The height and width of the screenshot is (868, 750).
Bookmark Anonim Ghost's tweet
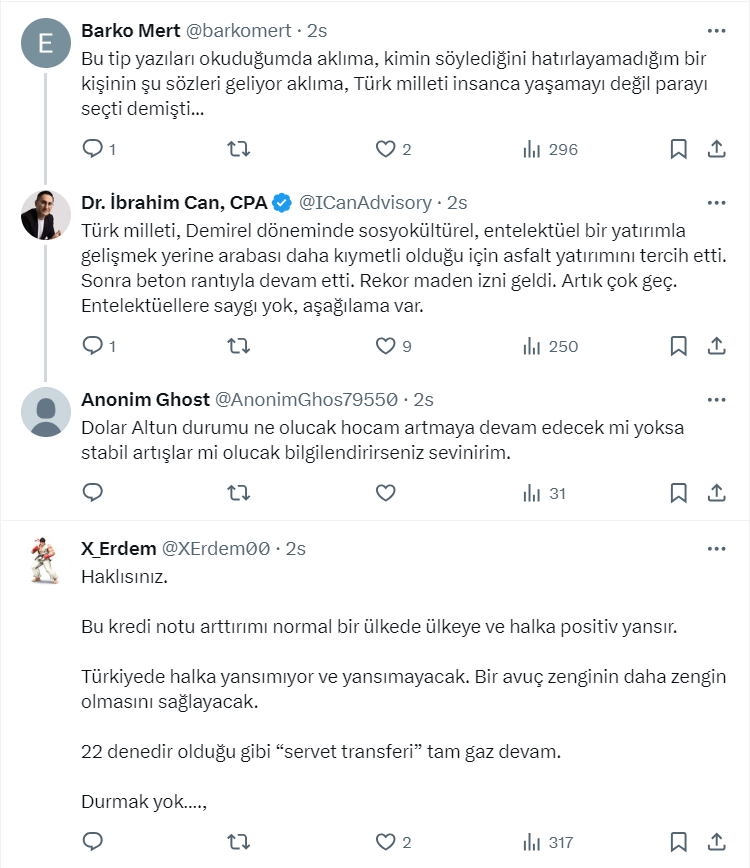tap(678, 492)
